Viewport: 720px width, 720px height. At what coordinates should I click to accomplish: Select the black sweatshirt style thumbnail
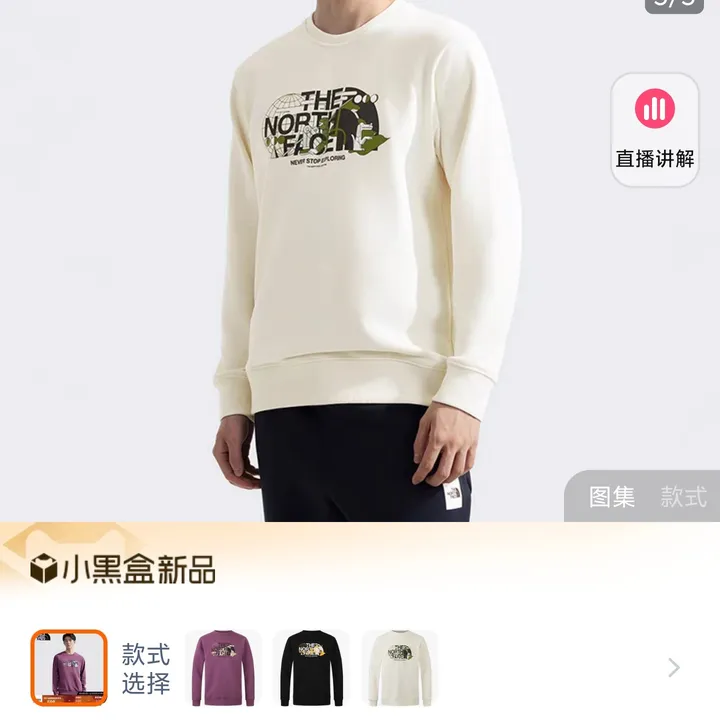click(311, 667)
